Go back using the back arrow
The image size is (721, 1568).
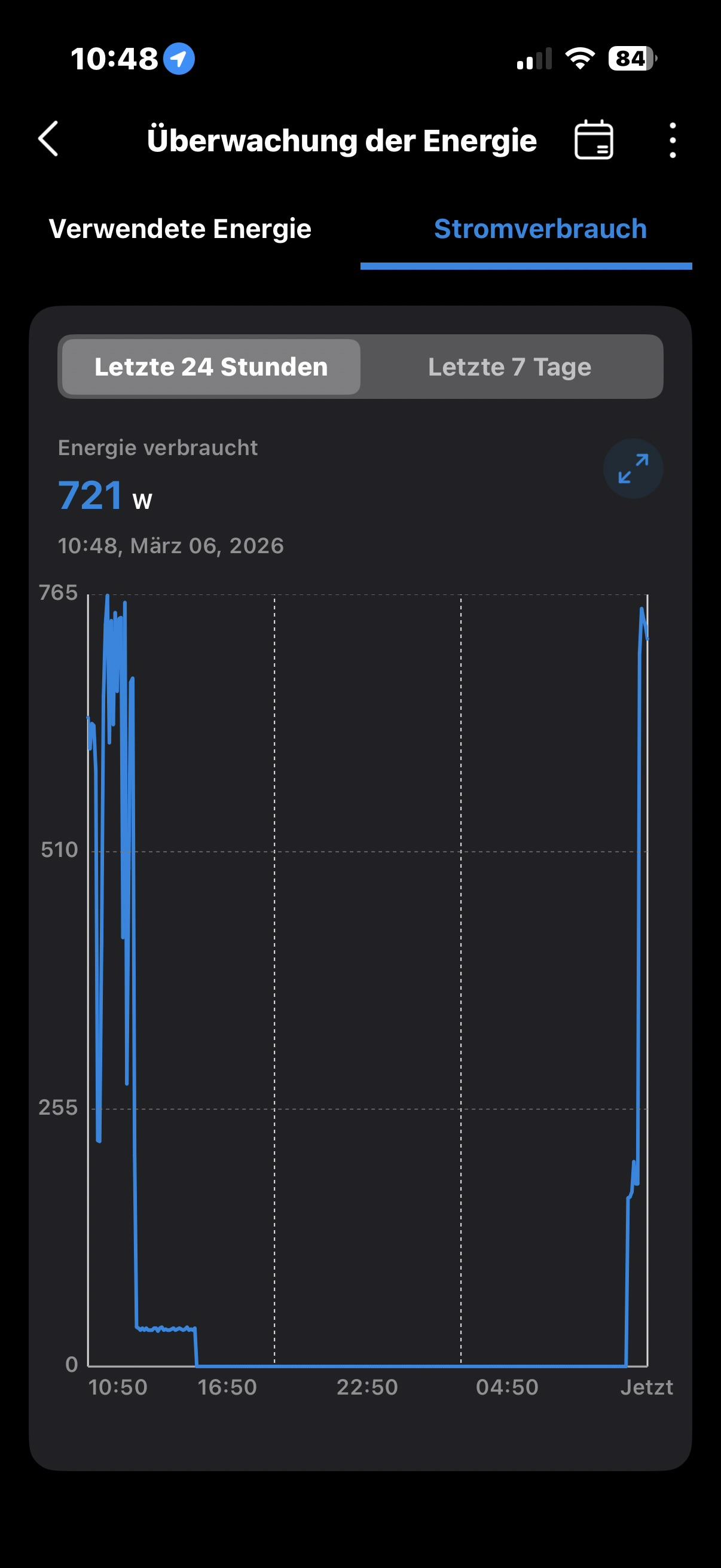48,139
